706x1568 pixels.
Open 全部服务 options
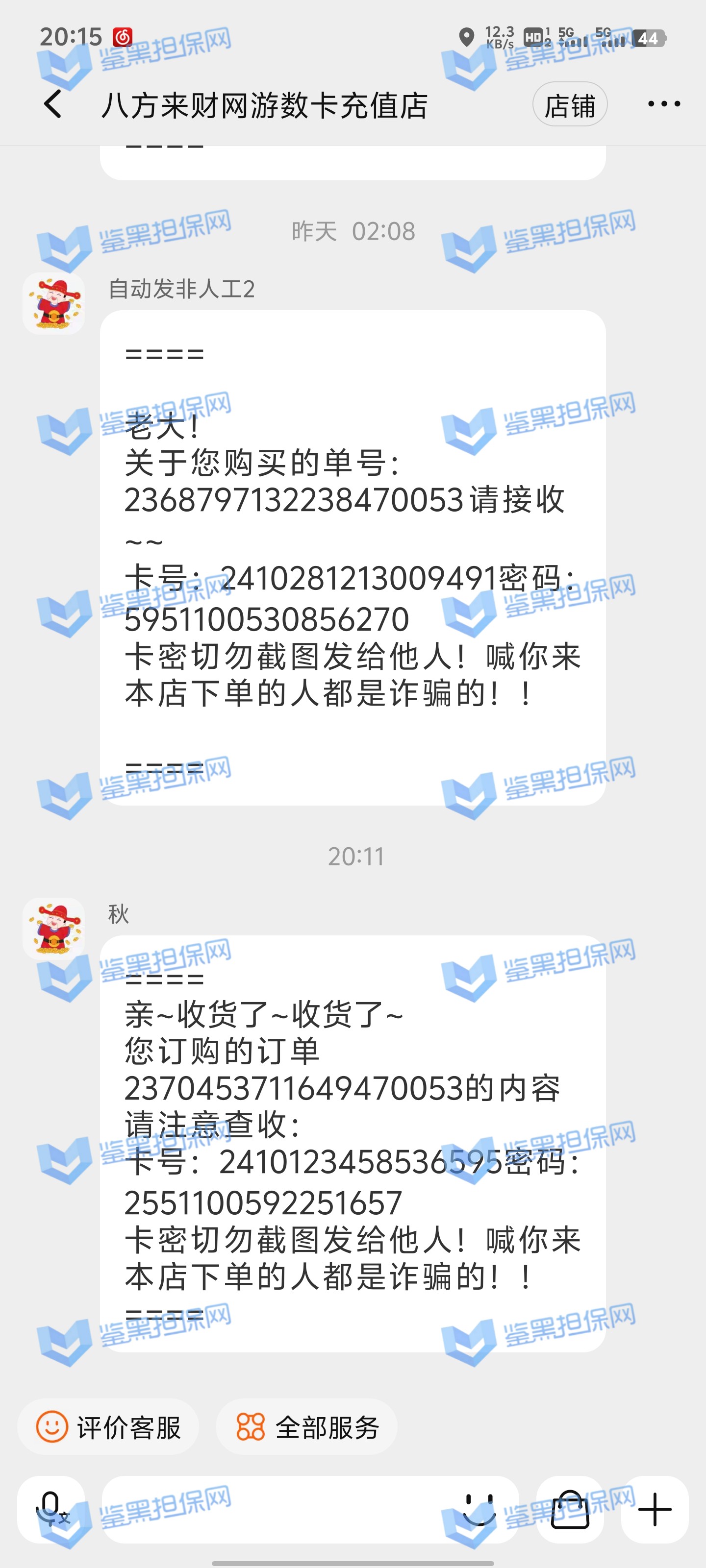pyautogui.click(x=307, y=1427)
